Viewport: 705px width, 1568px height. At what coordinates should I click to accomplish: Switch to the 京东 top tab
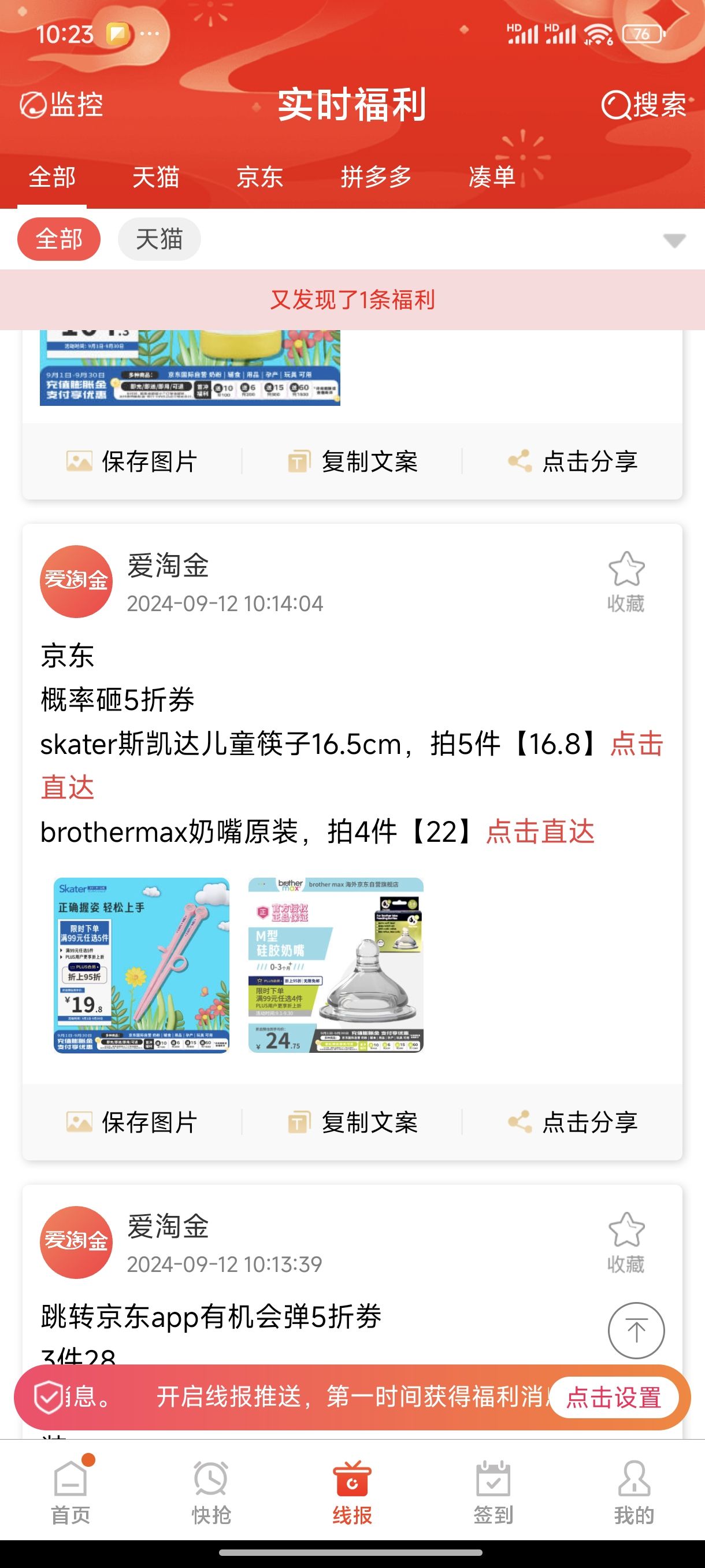click(x=259, y=177)
